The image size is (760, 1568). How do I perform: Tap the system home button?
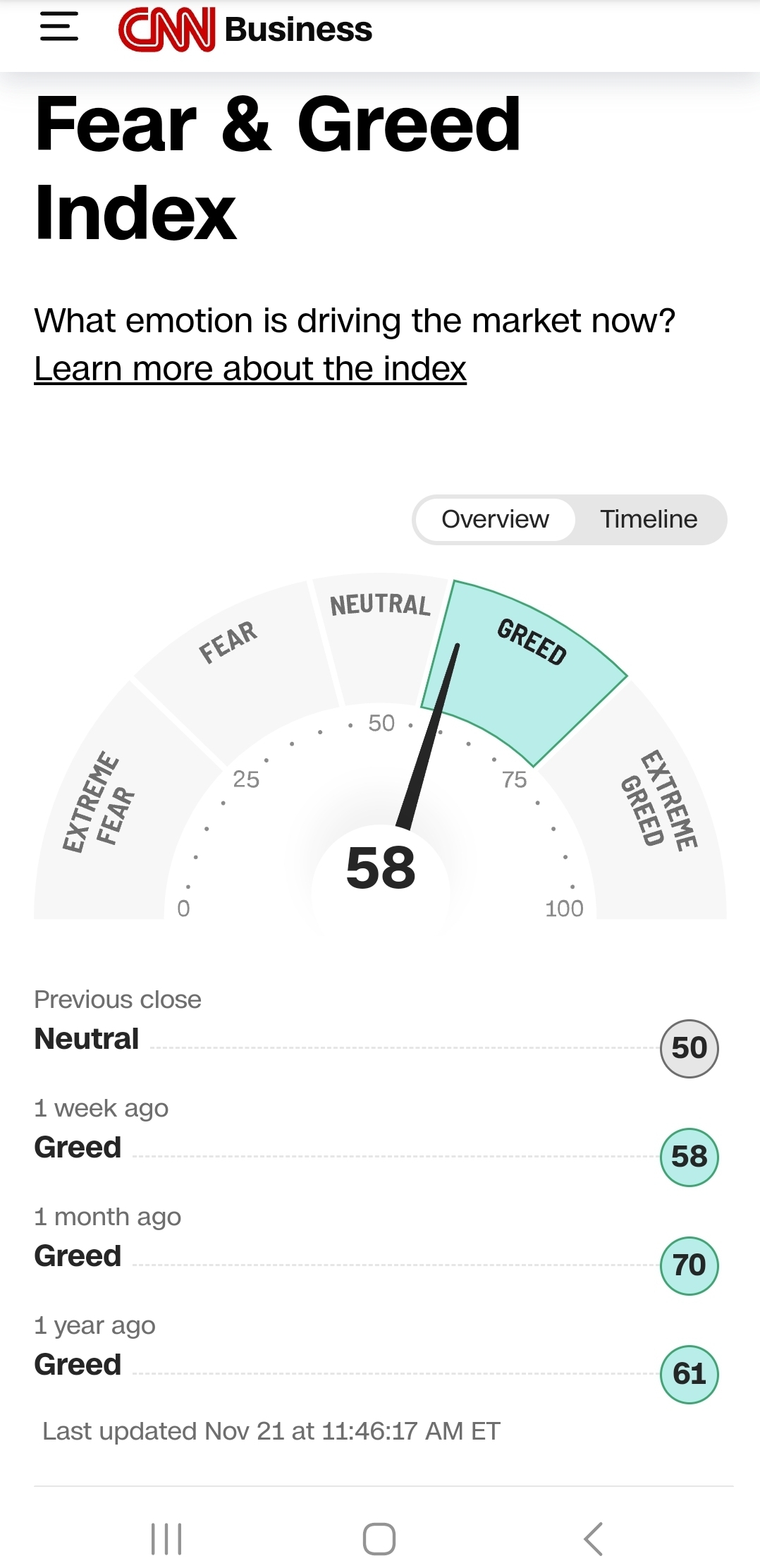tap(379, 1538)
